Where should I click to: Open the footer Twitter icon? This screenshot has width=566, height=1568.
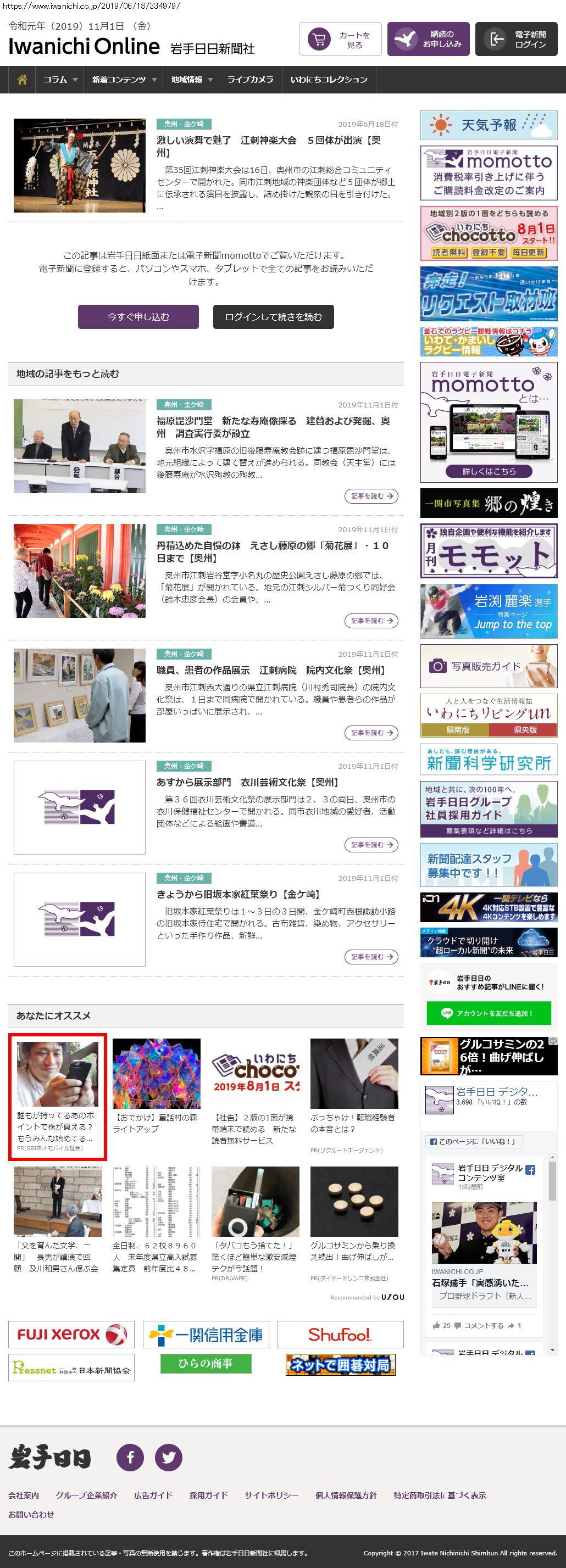tap(169, 1457)
